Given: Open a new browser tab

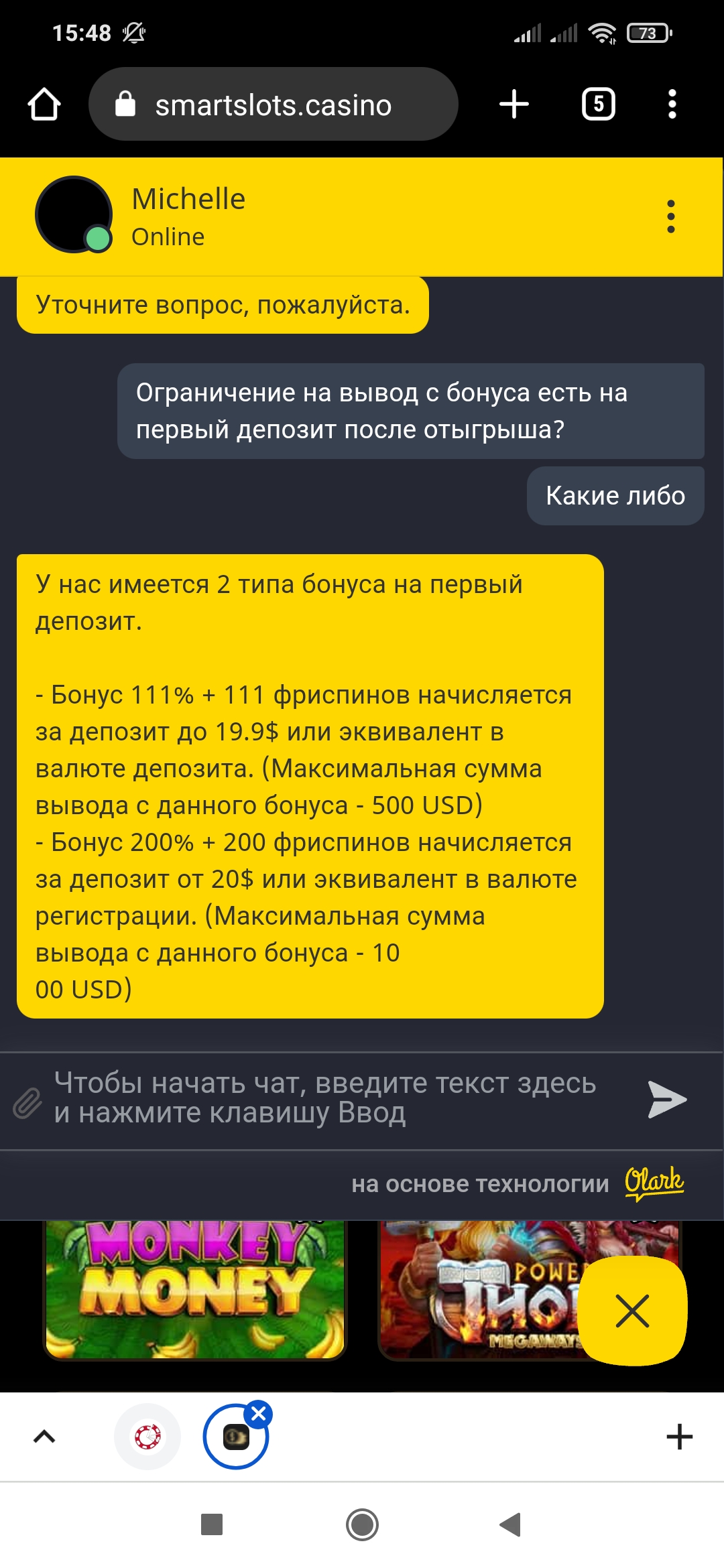Looking at the screenshot, I should click(x=514, y=105).
